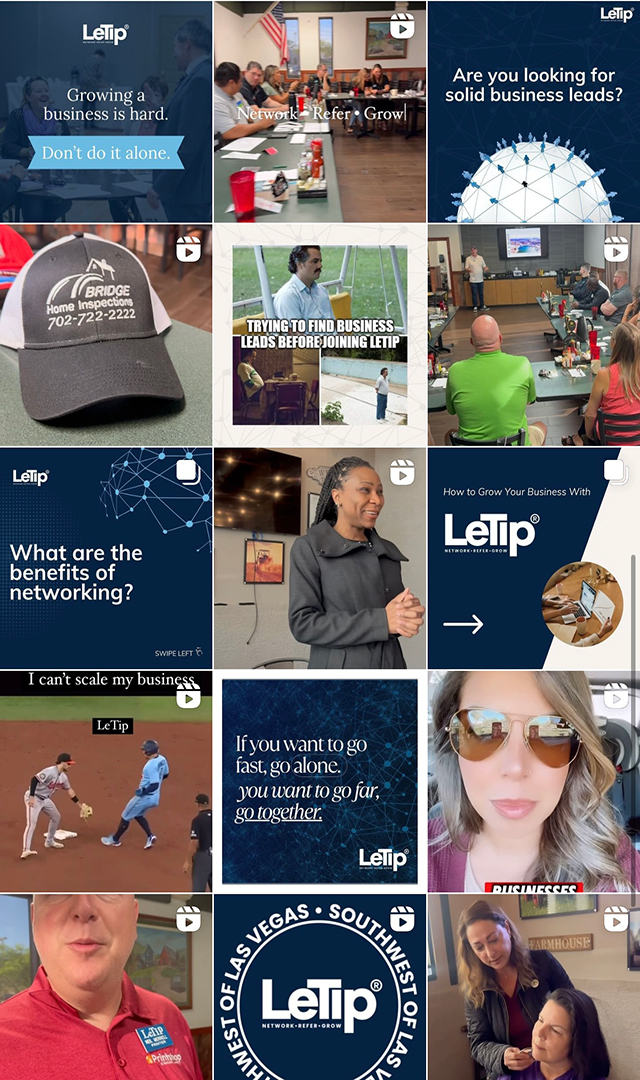Viewport: 640px width, 1080px height.
Task: Open the reel of the woman wearing sunglasses
Action: click(534, 782)
